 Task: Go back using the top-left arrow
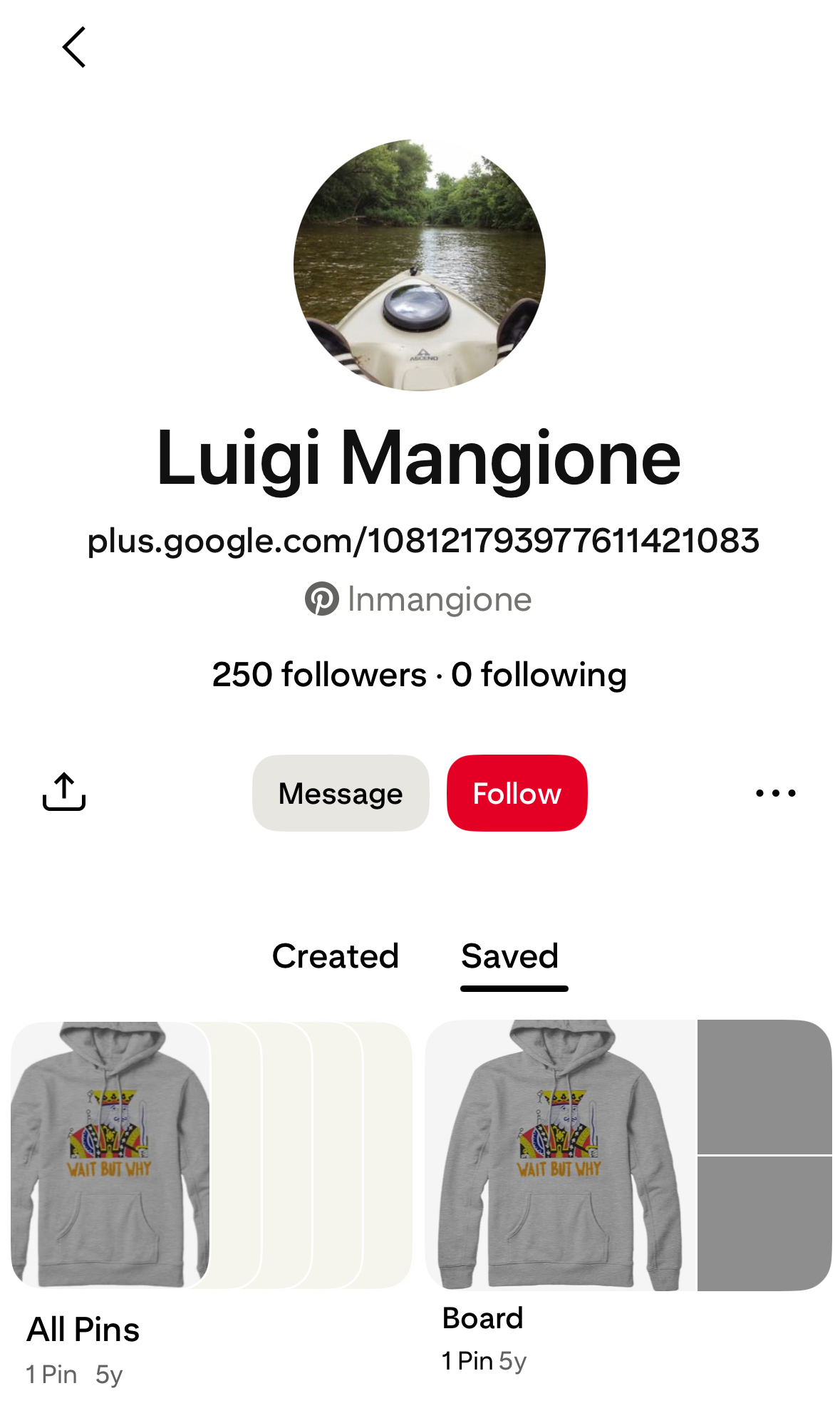click(x=74, y=48)
